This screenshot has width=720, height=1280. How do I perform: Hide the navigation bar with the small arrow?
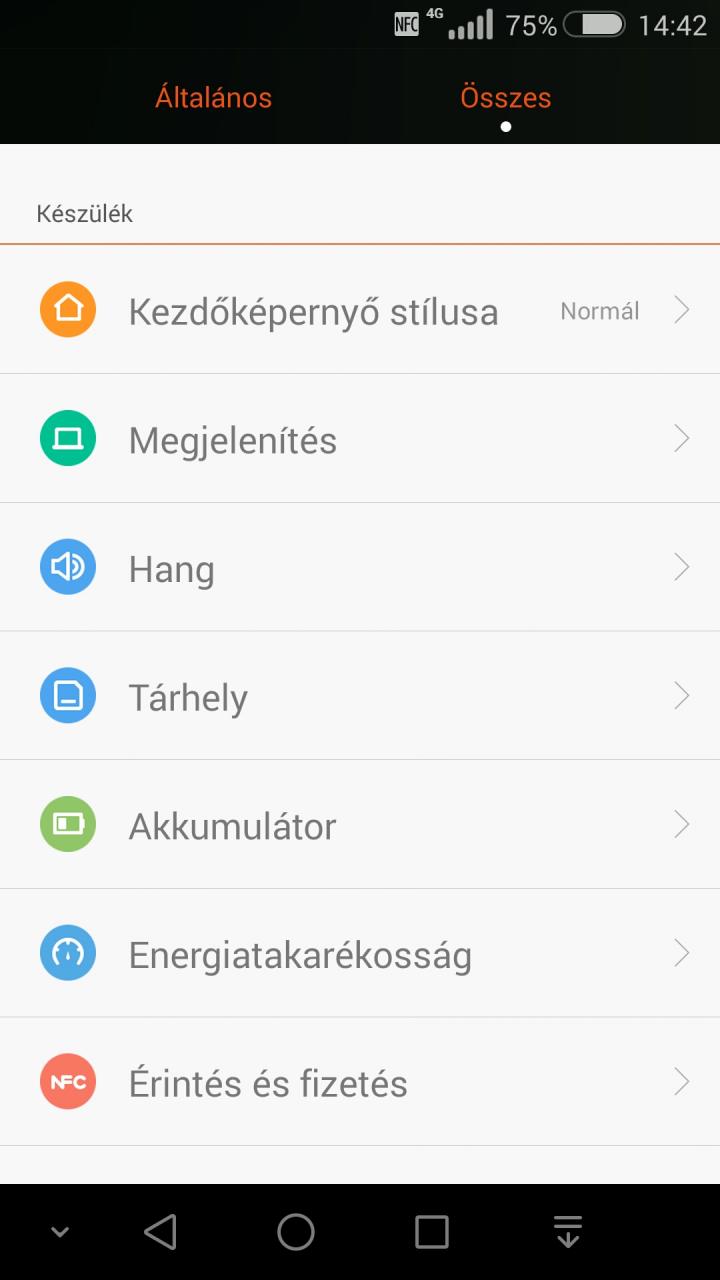[x=60, y=1232]
